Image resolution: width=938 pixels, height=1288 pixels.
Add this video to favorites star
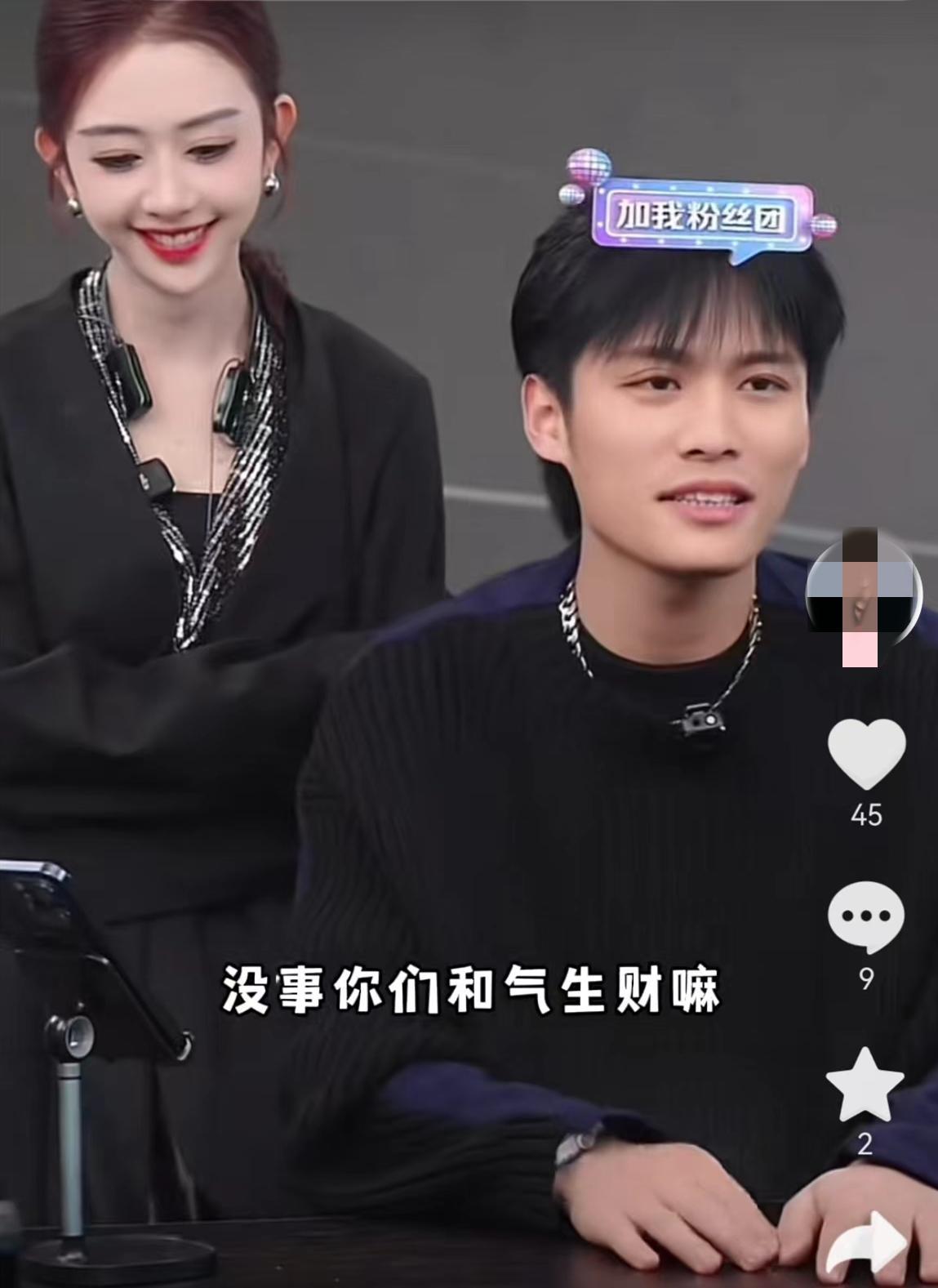(865, 1084)
